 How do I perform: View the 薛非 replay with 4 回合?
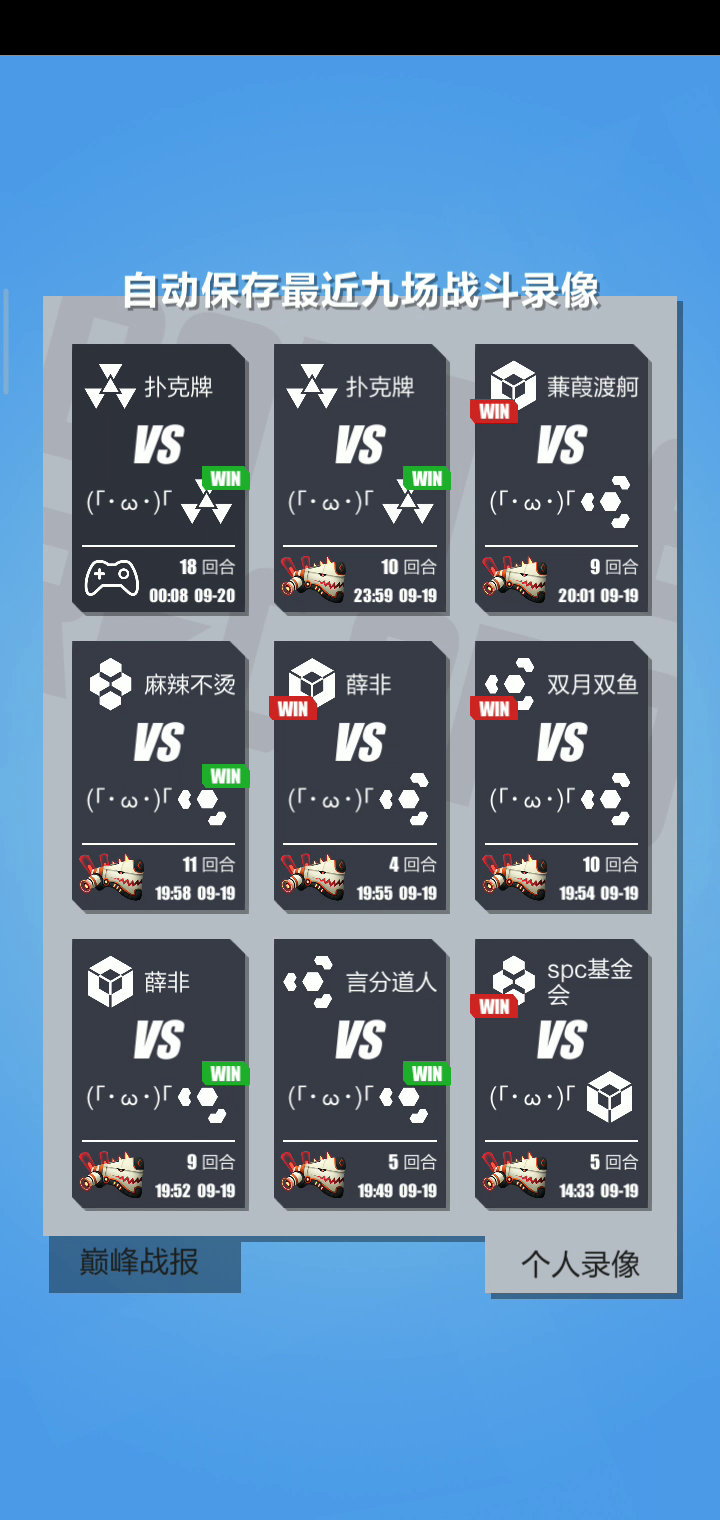pyautogui.click(x=361, y=776)
